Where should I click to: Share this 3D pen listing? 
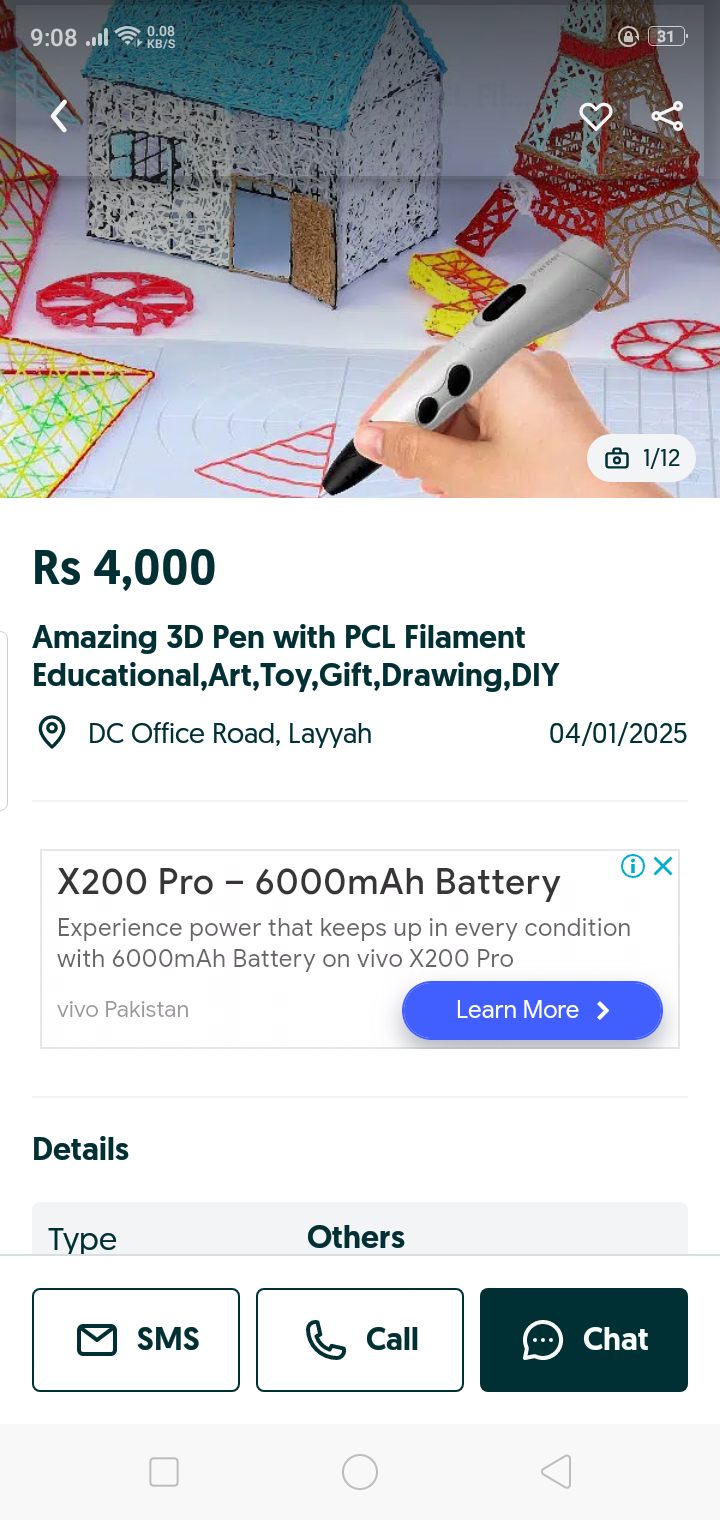coord(667,116)
